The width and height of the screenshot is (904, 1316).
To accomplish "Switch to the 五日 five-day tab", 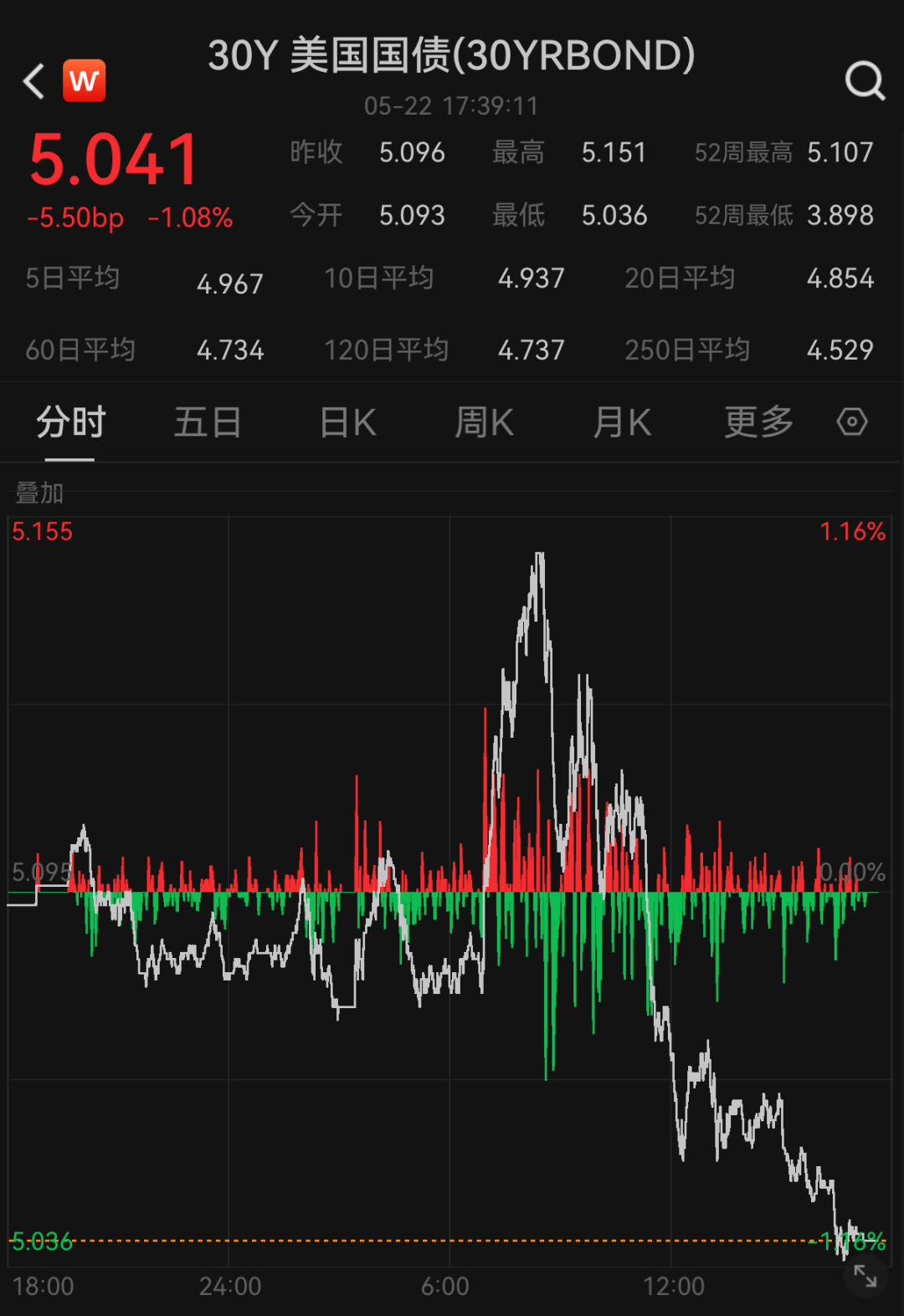I will [x=208, y=422].
